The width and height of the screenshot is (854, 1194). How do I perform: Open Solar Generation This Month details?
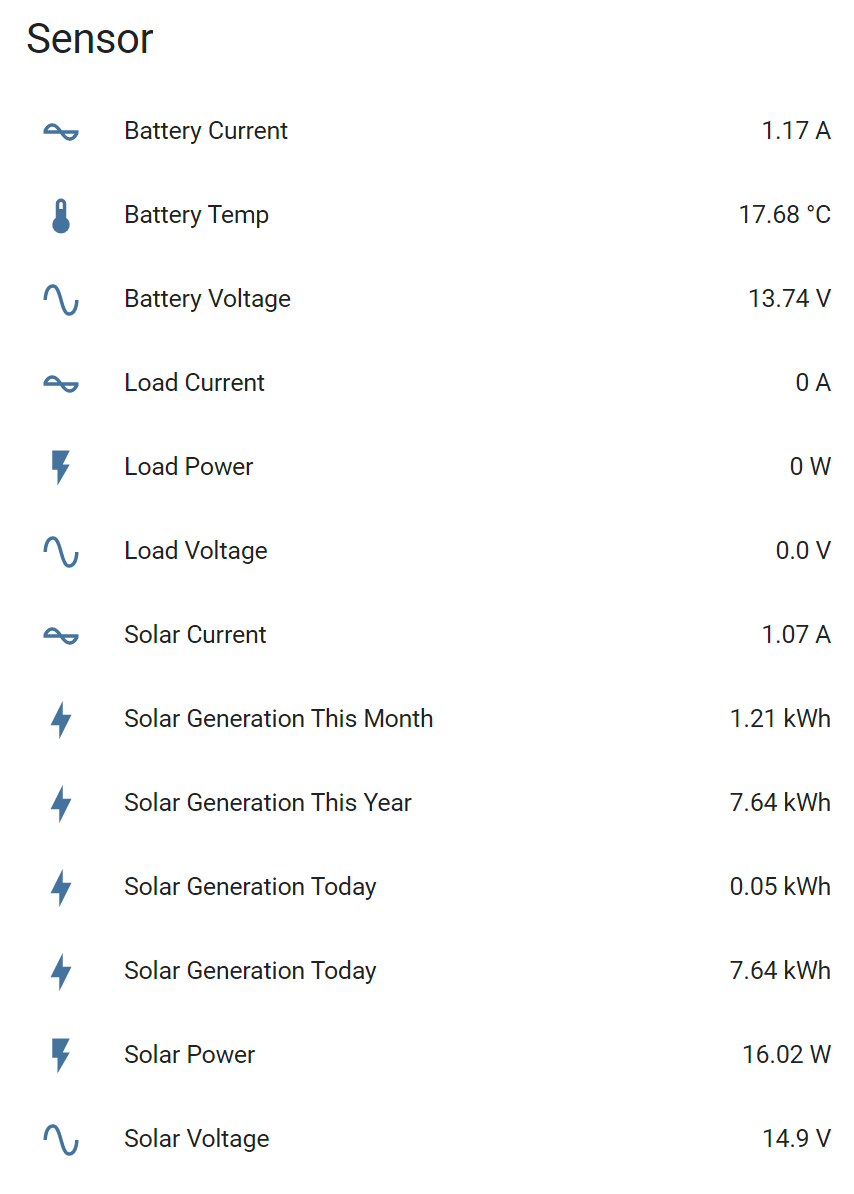point(278,719)
